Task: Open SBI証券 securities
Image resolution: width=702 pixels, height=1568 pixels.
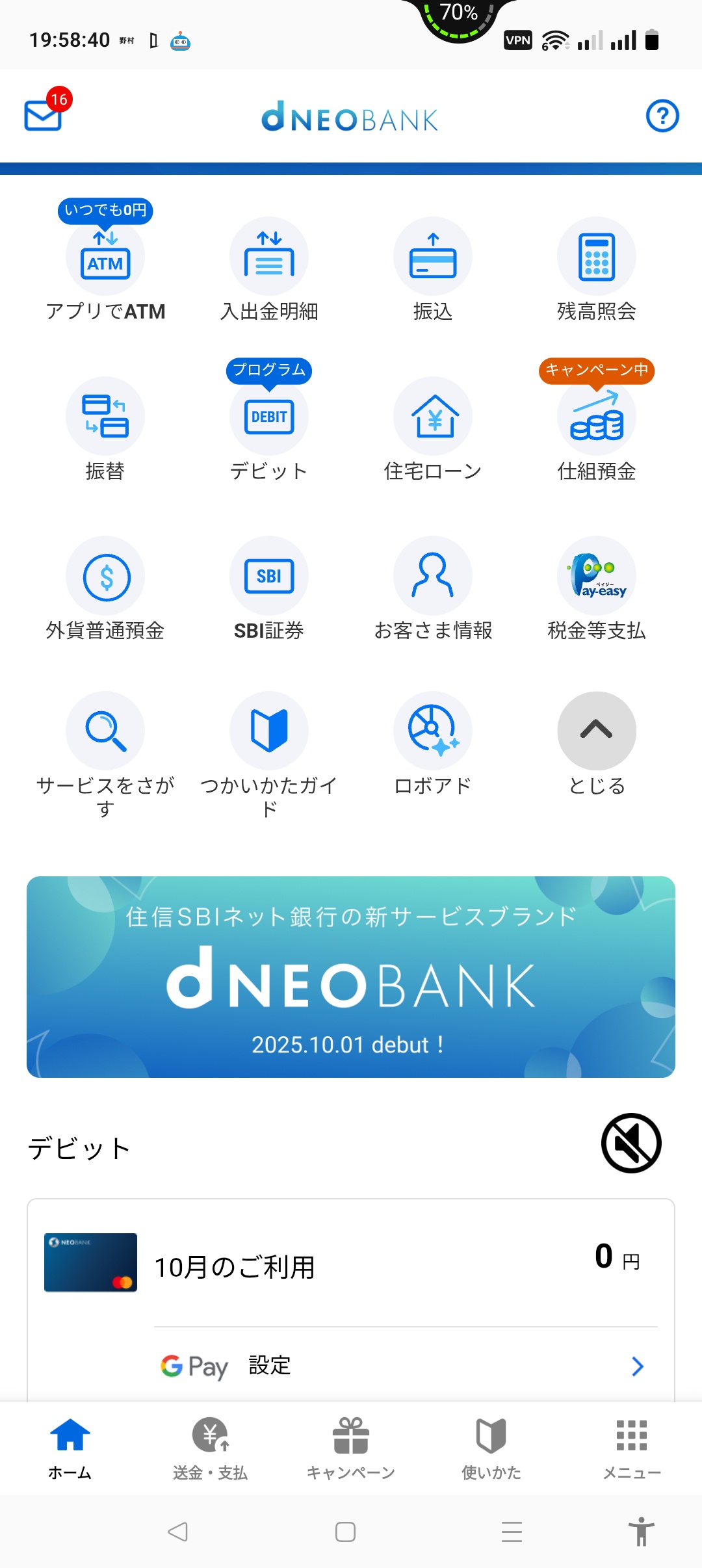Action: point(269,577)
